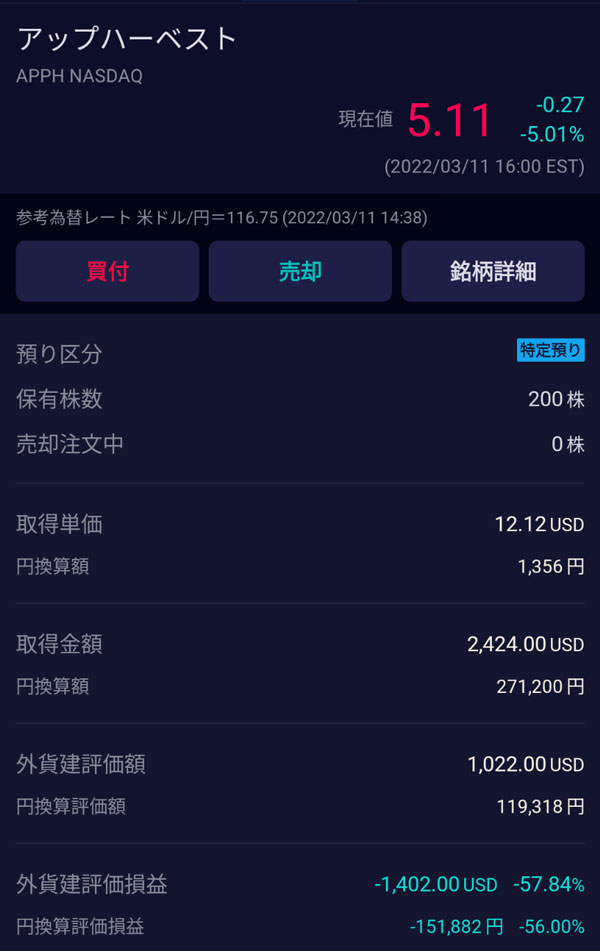Sell shares with the 売却 button
Viewport: 600px width, 951px height.
[x=300, y=271]
